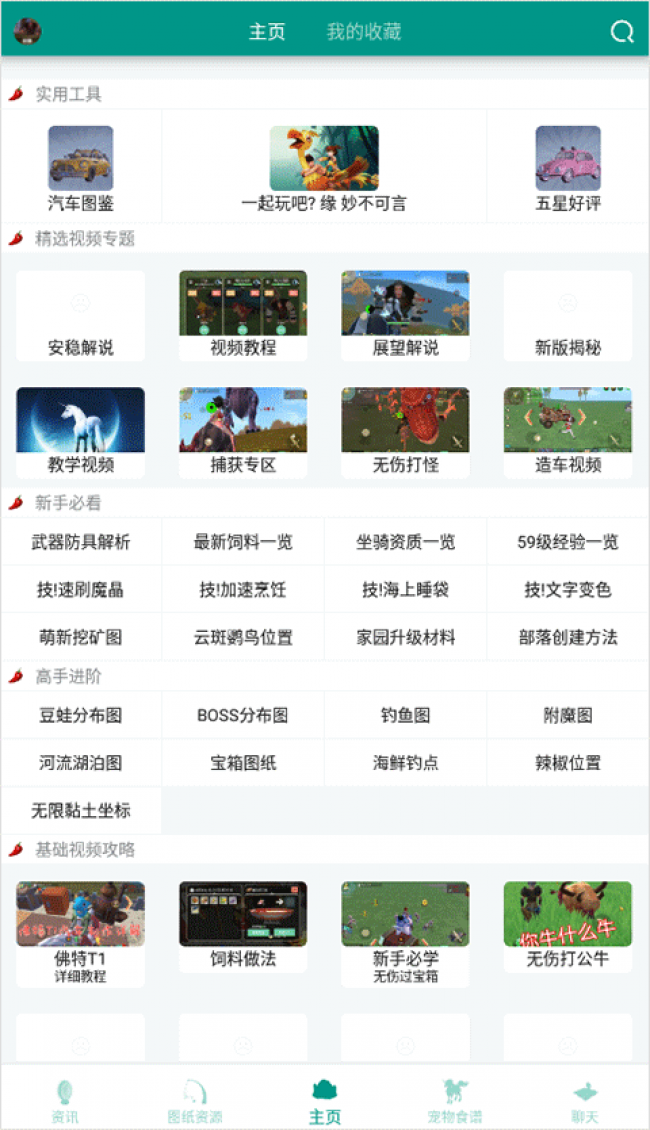650x1130 pixels.
Task: Switch to 我的收藏 tab
Action: 364,31
